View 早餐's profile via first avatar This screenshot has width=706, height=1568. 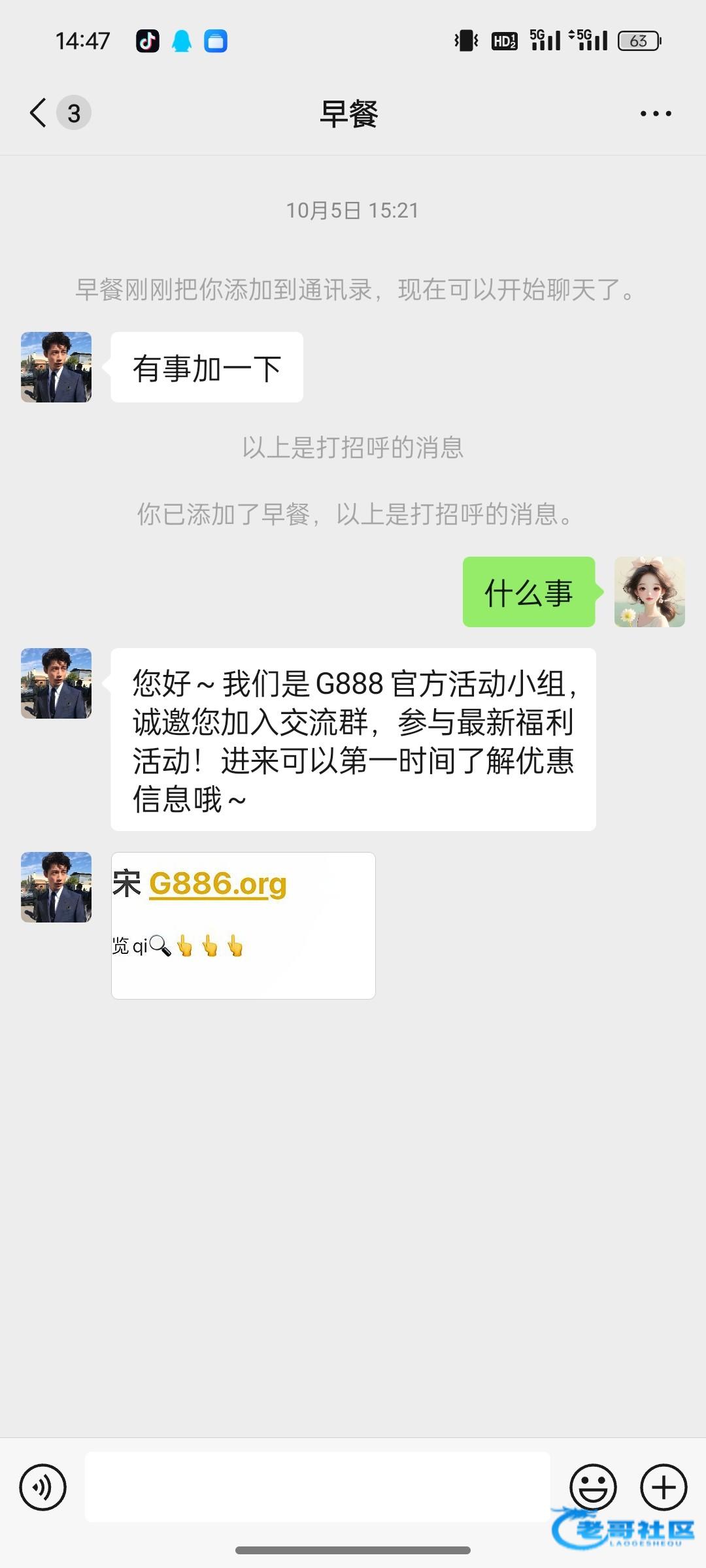pyautogui.click(x=56, y=367)
